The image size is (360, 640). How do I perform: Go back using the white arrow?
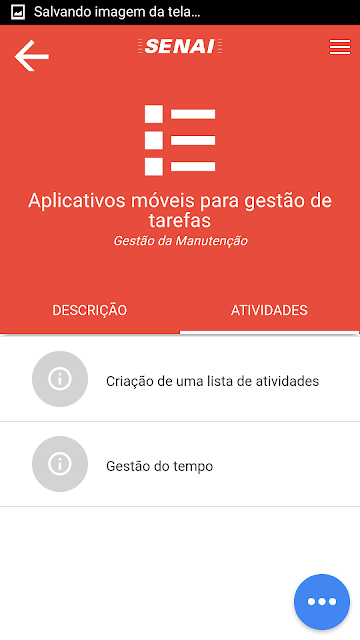[x=32, y=56]
